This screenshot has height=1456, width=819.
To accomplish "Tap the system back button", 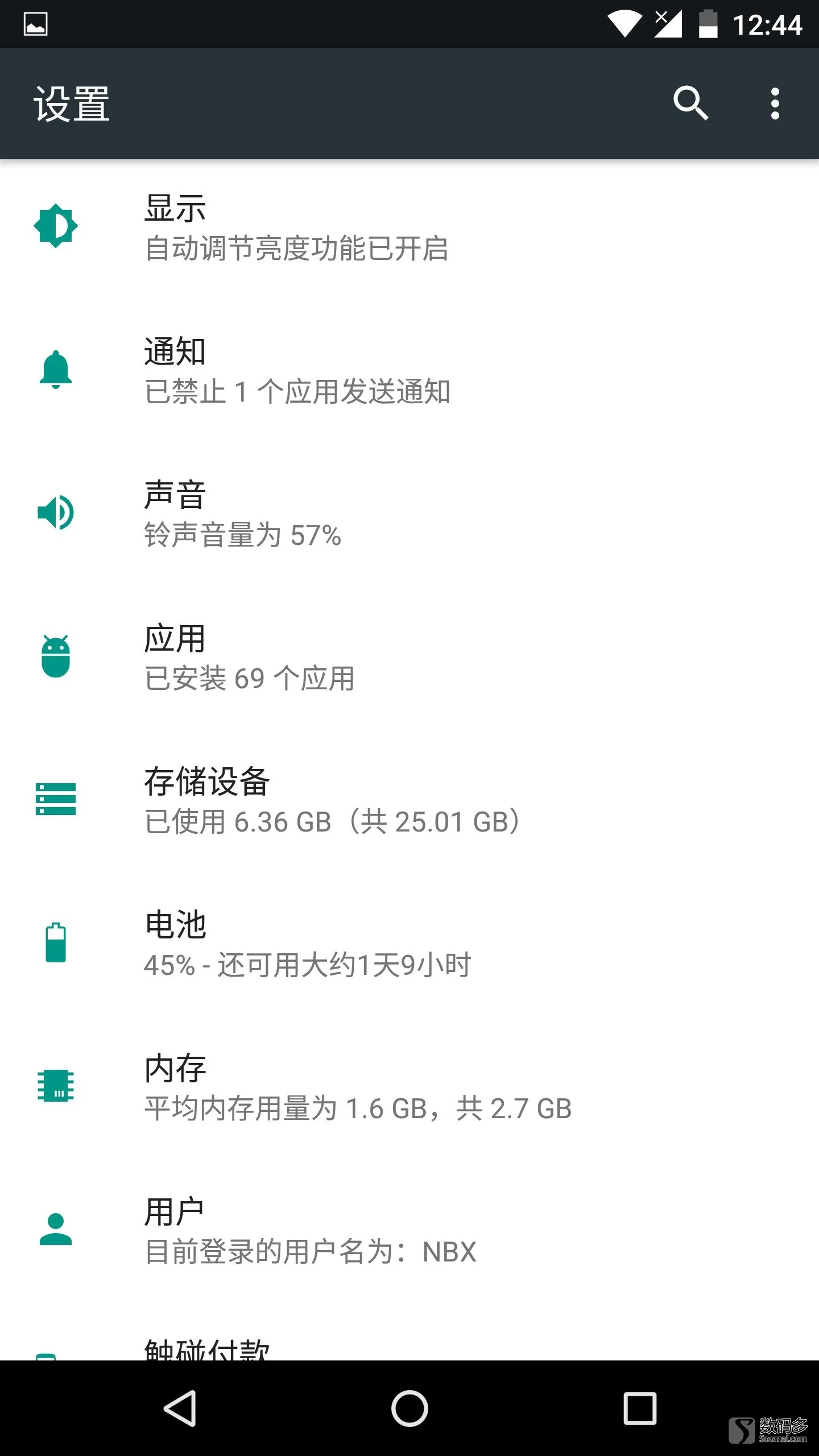I will tap(180, 1408).
